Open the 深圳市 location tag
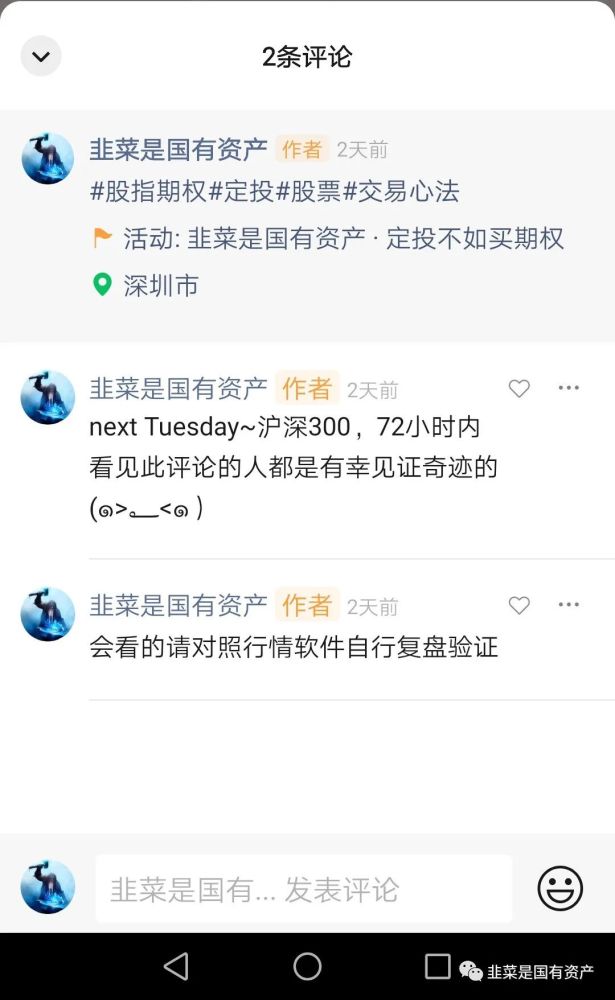This screenshot has height=1000, width=615. pyautogui.click(x=160, y=286)
